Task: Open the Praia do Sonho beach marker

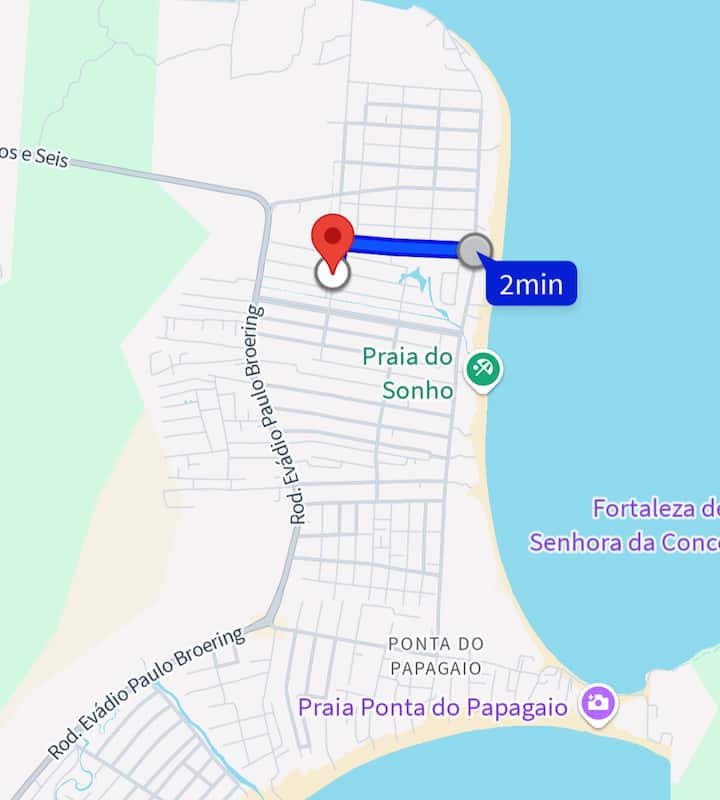Action: click(483, 370)
